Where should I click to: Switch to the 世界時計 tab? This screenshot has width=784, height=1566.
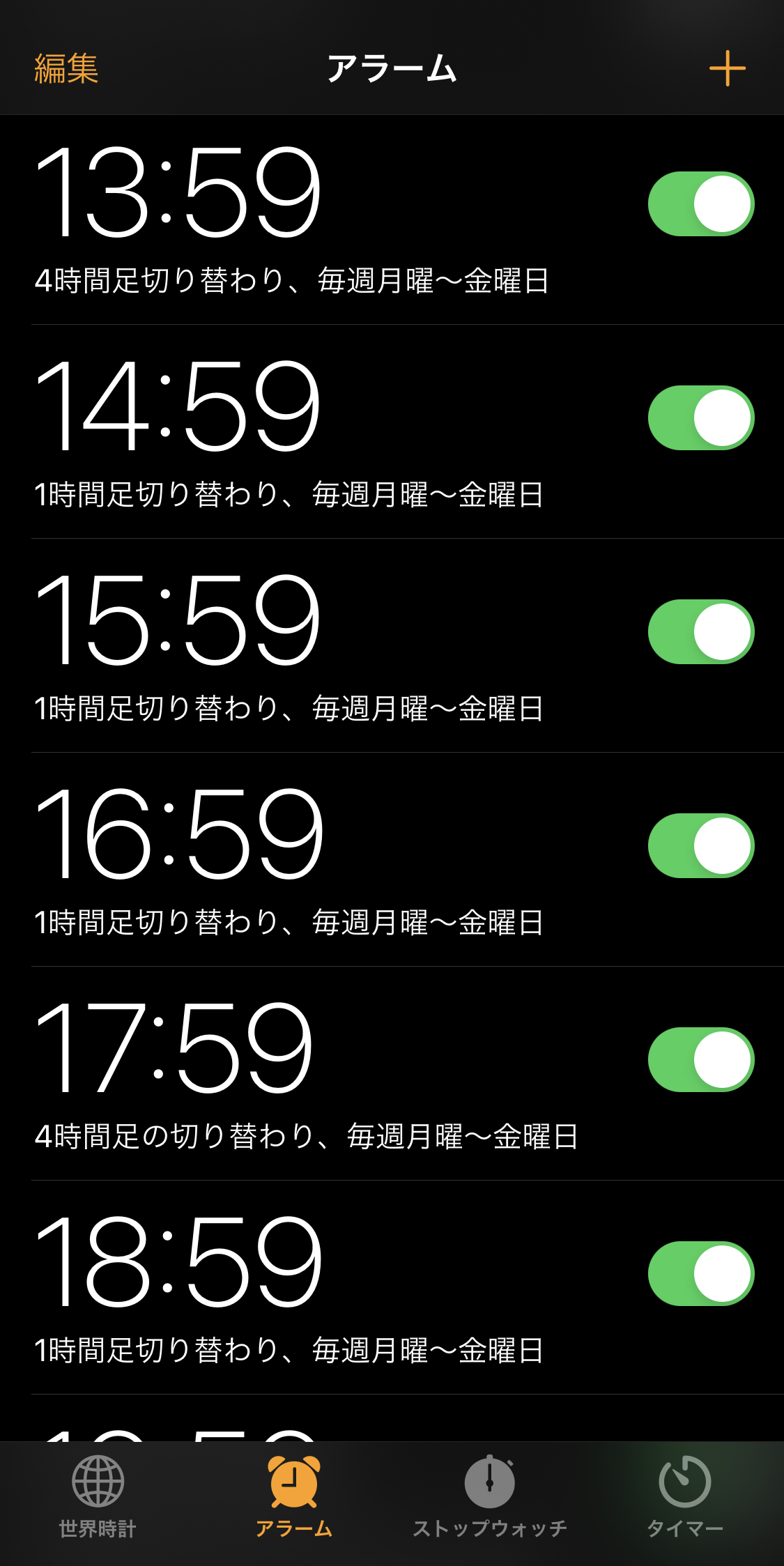pos(98,1496)
